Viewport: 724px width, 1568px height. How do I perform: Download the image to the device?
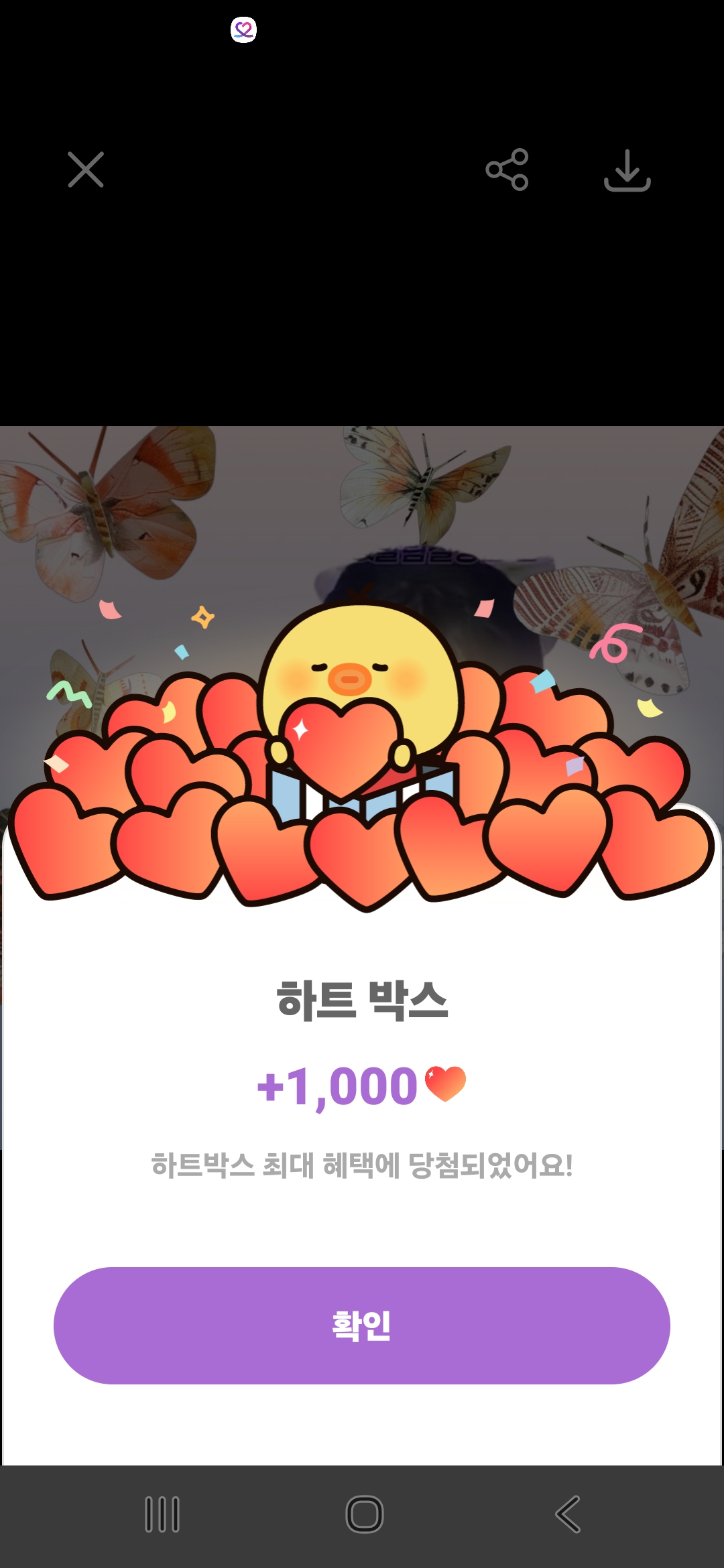[x=627, y=170]
